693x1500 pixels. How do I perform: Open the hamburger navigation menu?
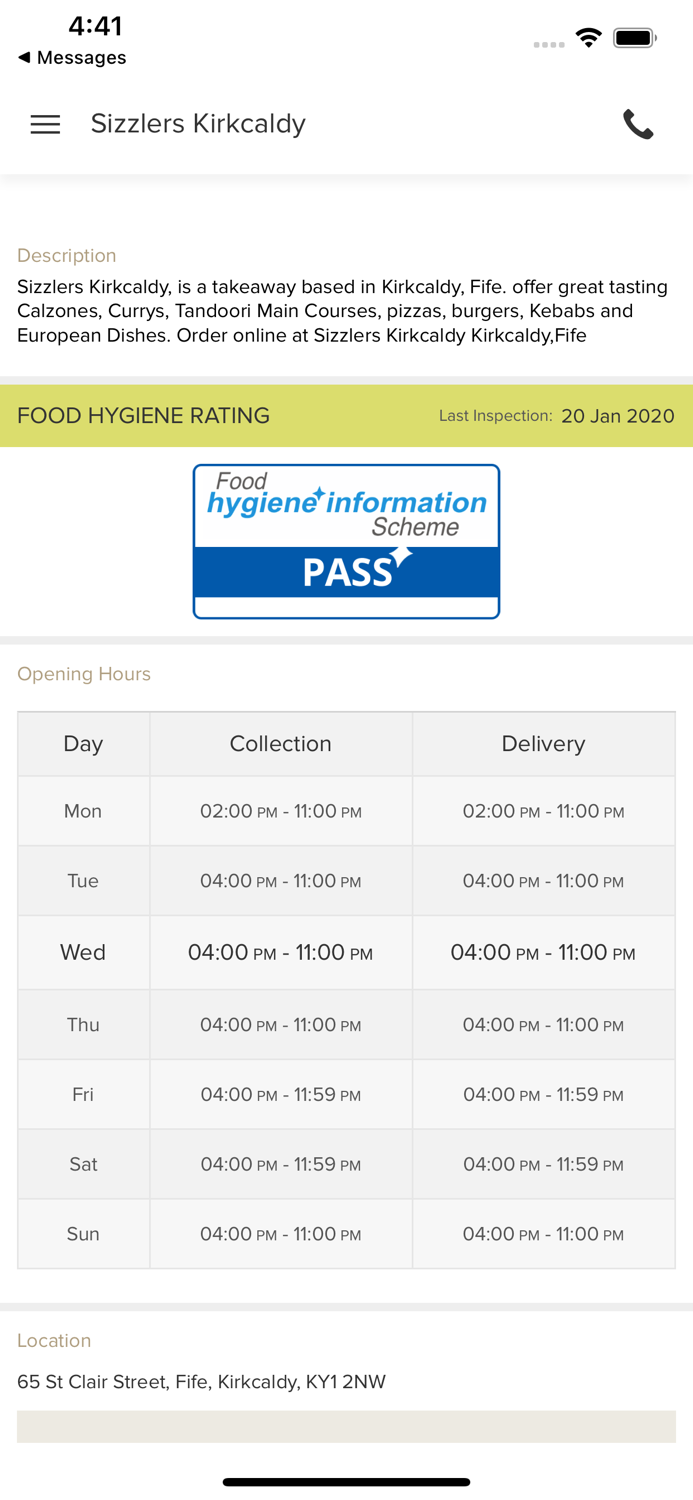click(x=45, y=124)
